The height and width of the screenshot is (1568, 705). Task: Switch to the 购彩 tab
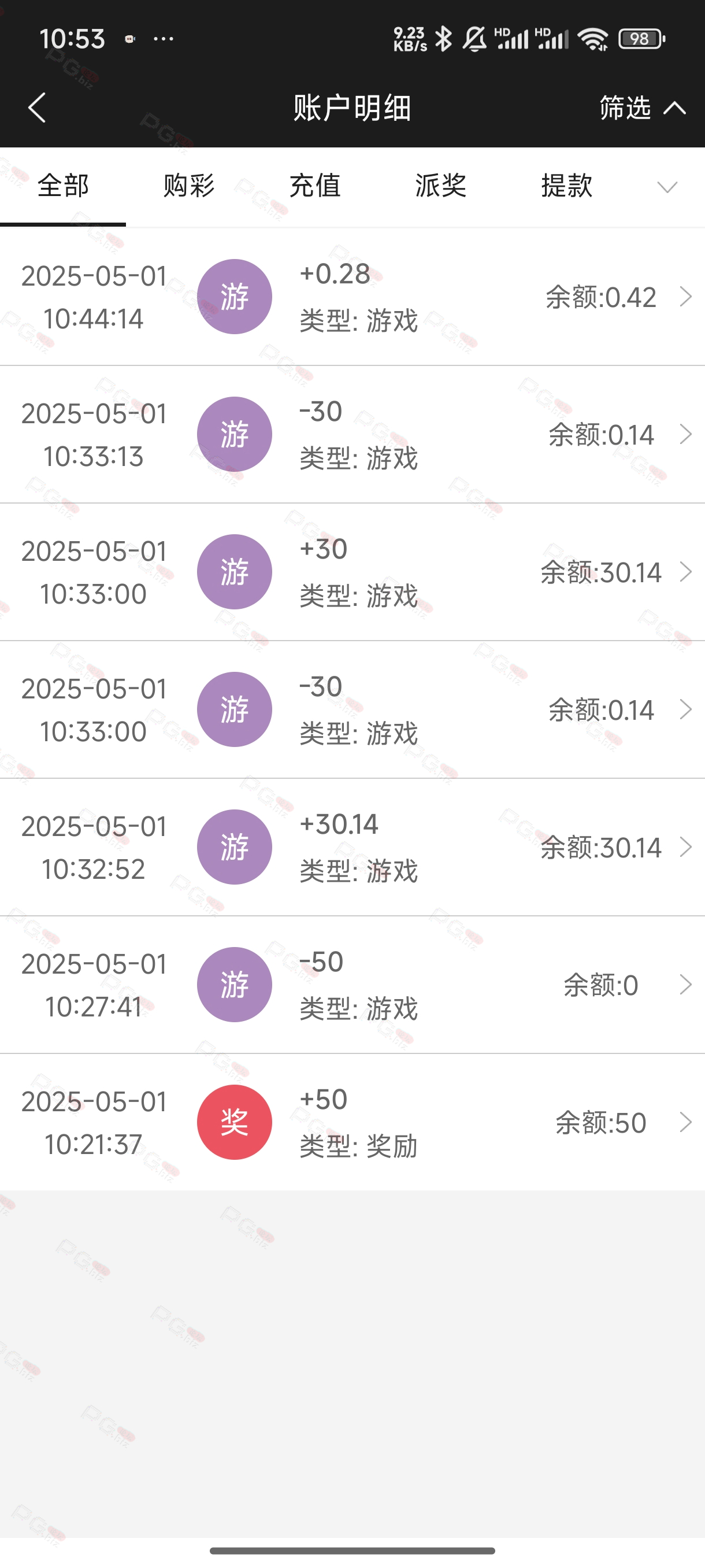tap(188, 186)
